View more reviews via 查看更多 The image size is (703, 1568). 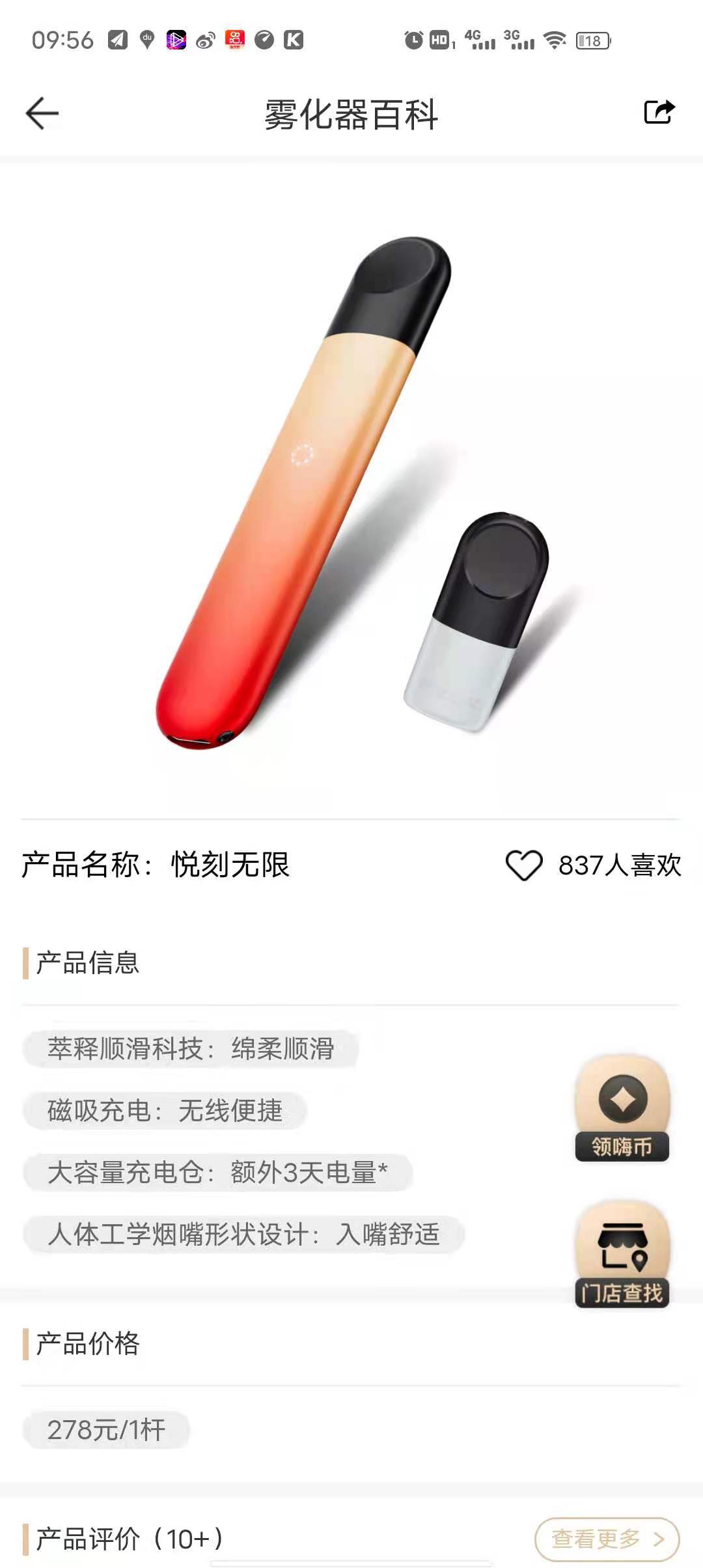tap(607, 1539)
